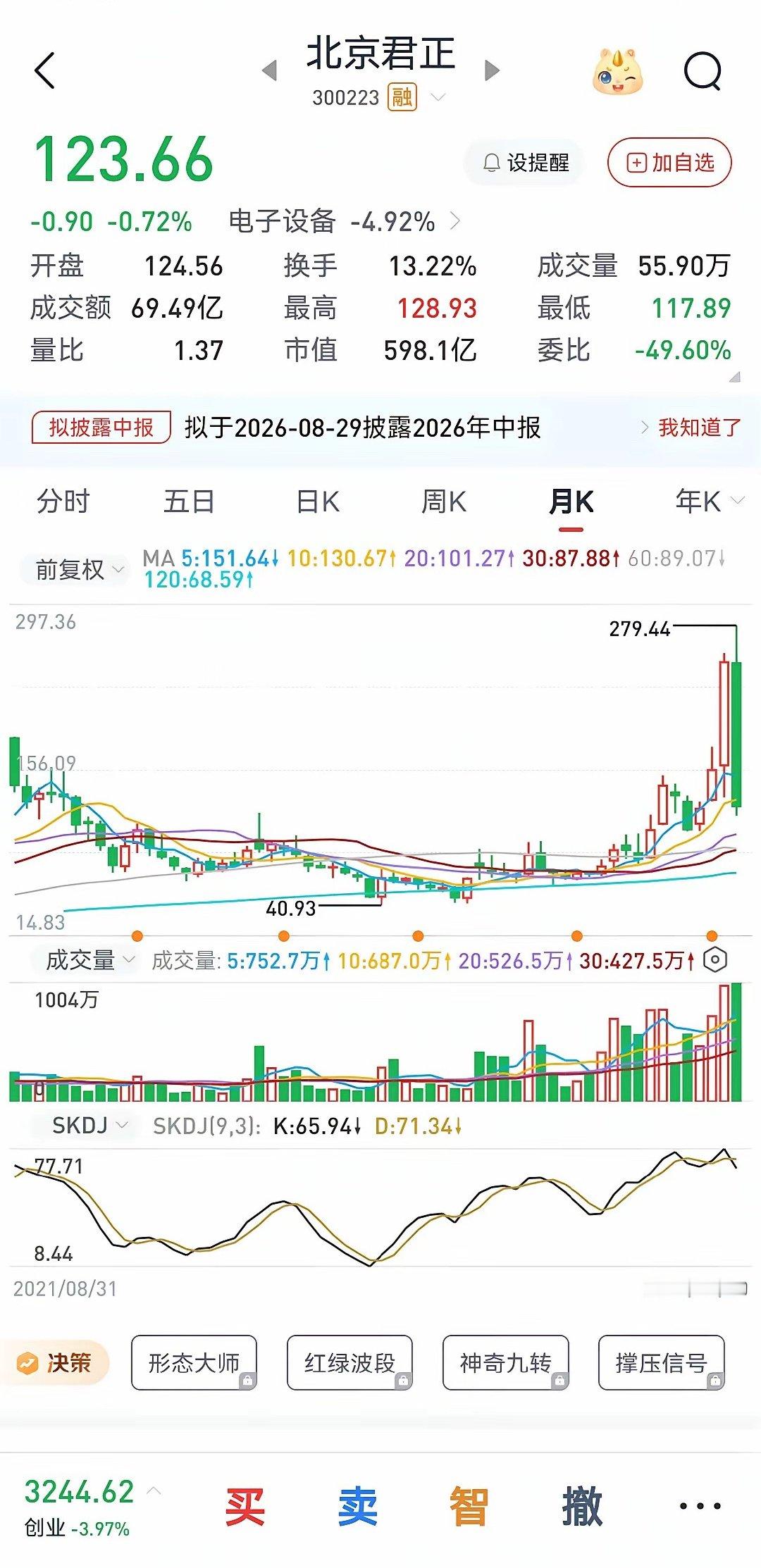The width and height of the screenshot is (761, 1568).
Task: Change the 成交量 indicator dropdown
Action: (x=89, y=960)
